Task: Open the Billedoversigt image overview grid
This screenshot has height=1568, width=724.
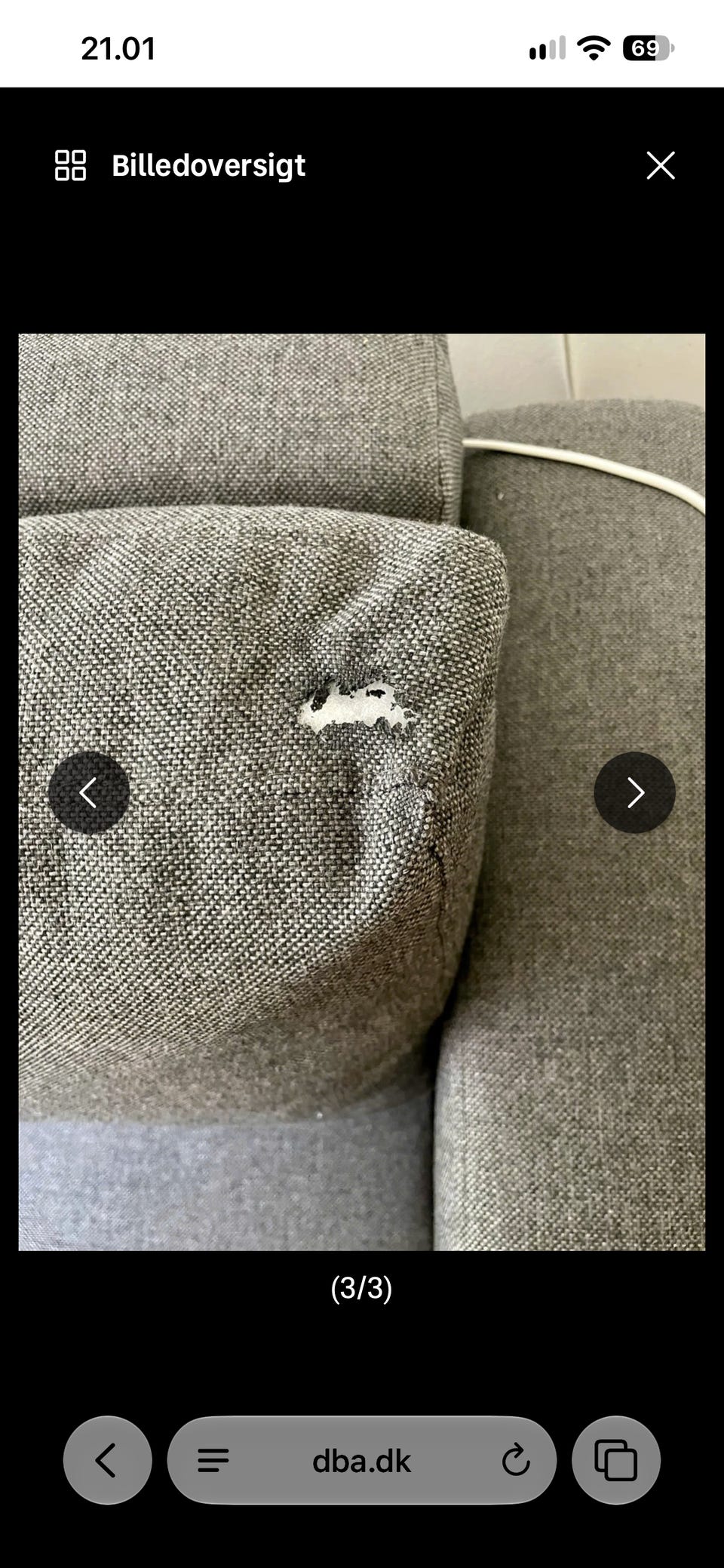Action: click(x=180, y=165)
